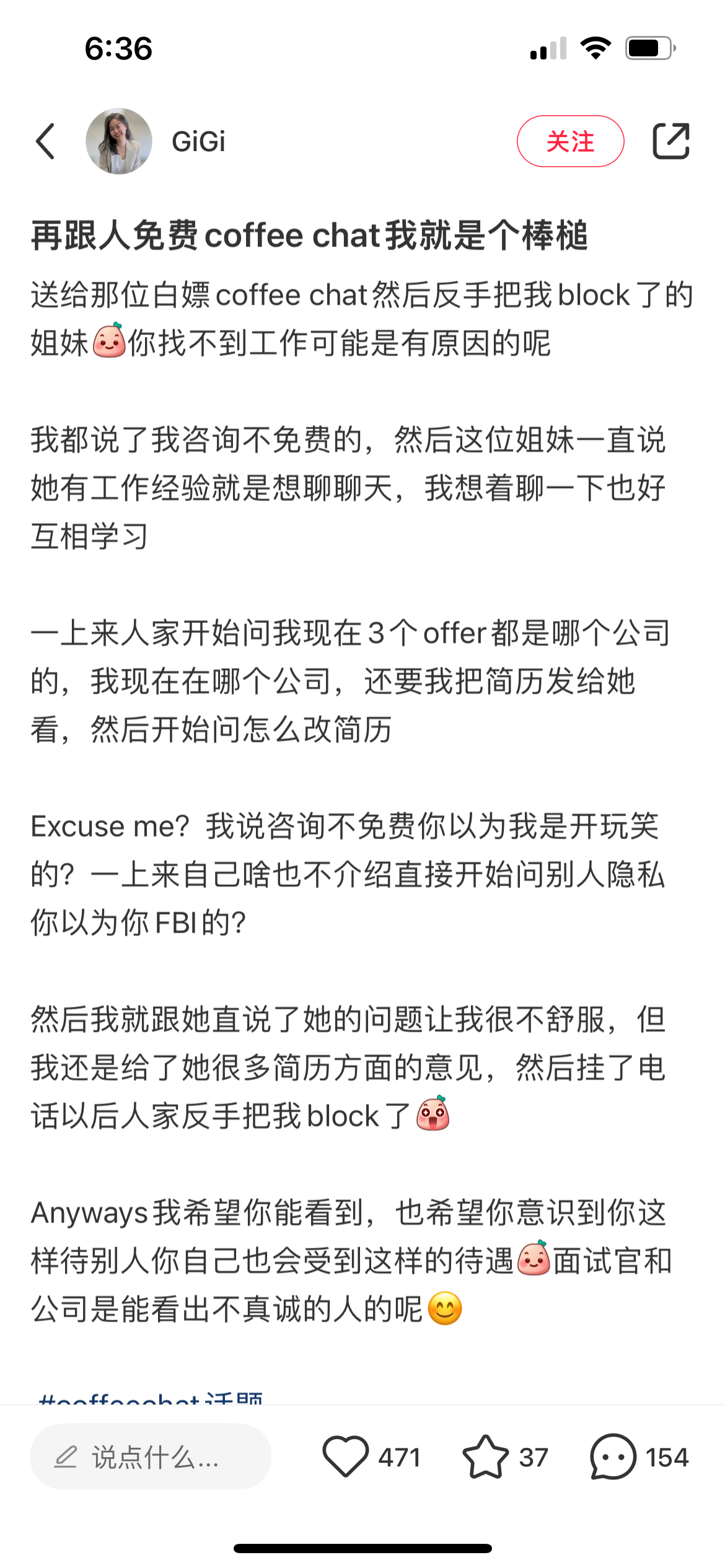Save the post with the star icon

click(486, 1457)
